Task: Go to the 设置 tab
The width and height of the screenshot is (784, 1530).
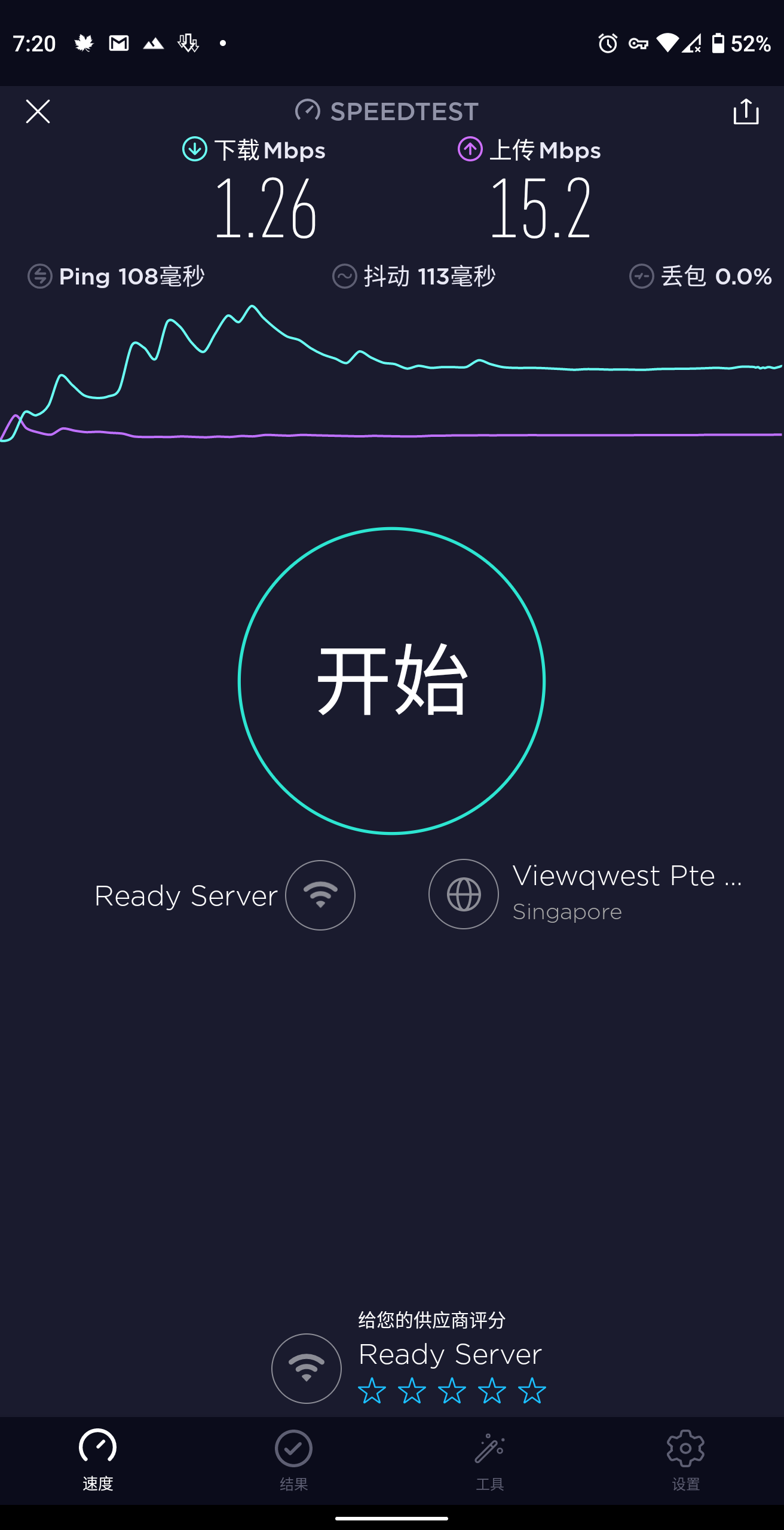Action: (x=685, y=1459)
